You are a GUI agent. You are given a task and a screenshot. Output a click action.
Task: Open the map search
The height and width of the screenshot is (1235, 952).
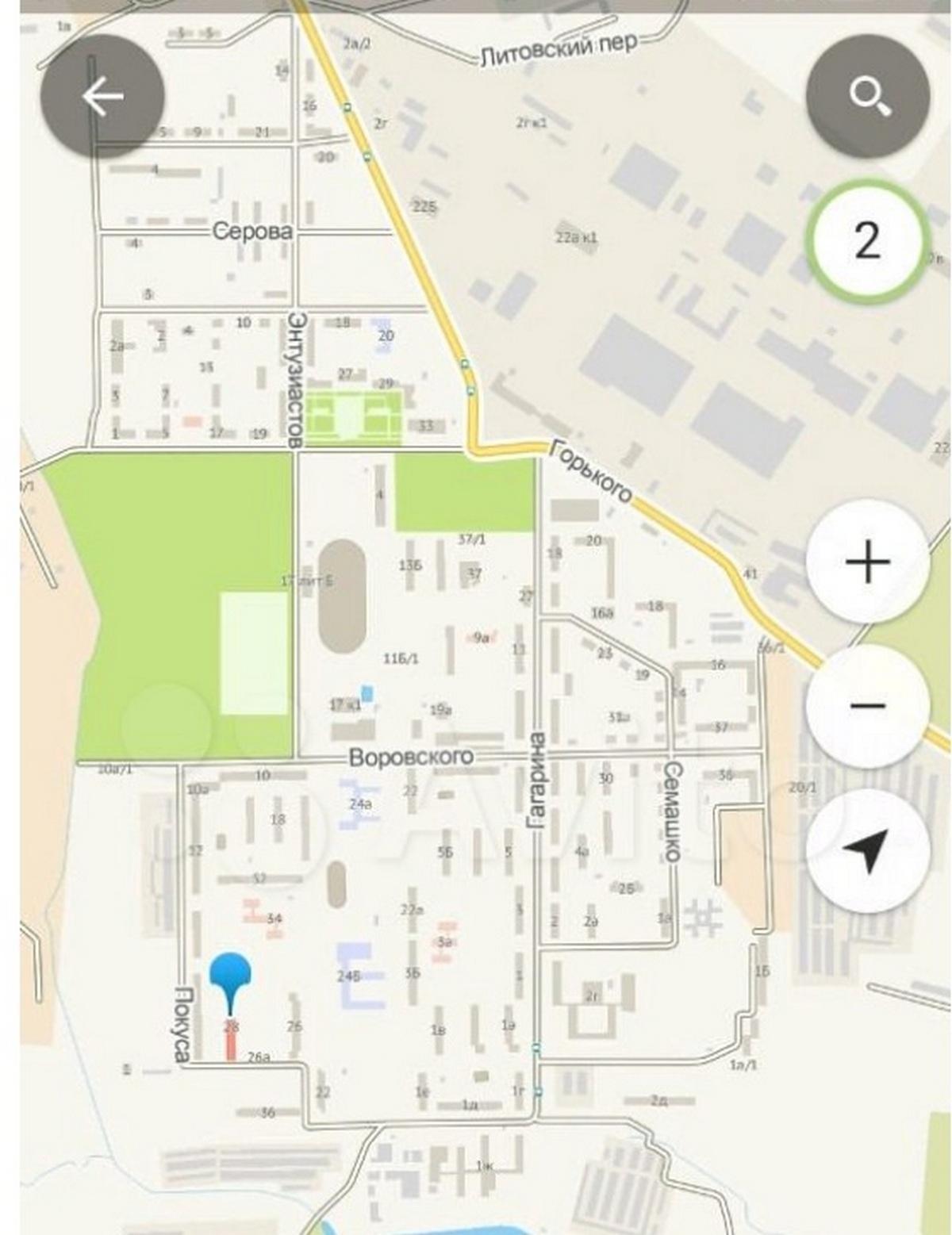click(x=868, y=97)
